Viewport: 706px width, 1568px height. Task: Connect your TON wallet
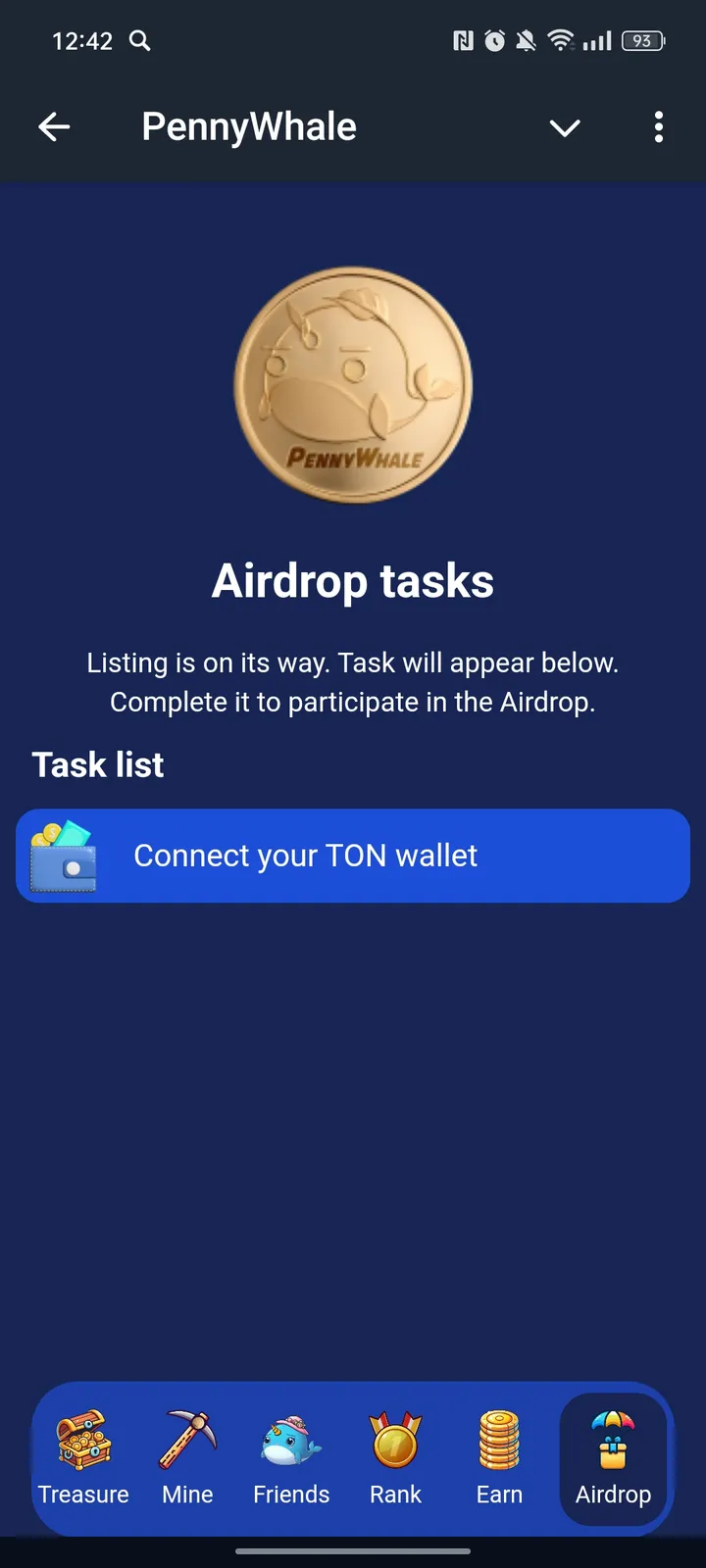click(353, 856)
